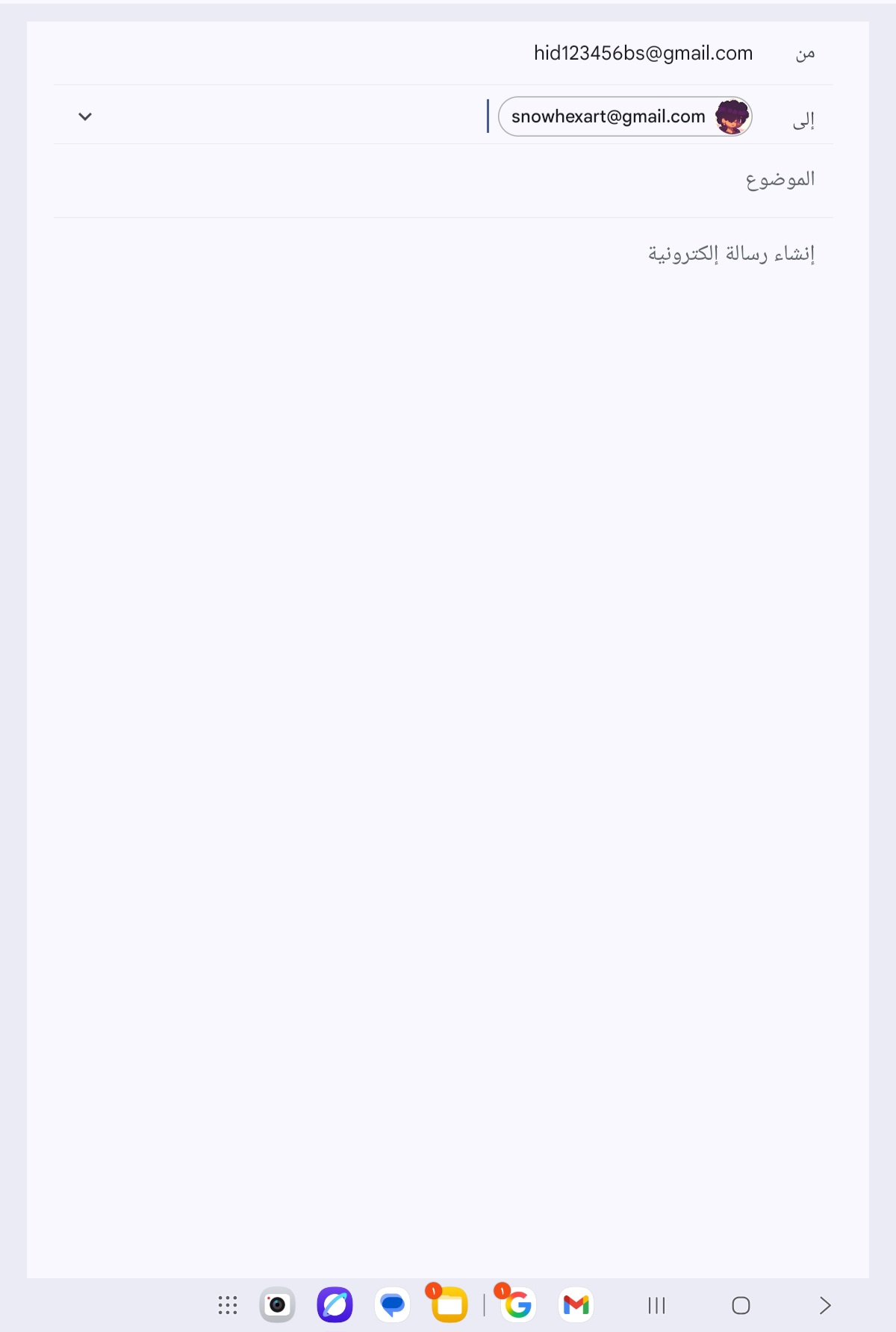Focus the الموضوع subject field
The image size is (896, 1332).
click(448, 180)
